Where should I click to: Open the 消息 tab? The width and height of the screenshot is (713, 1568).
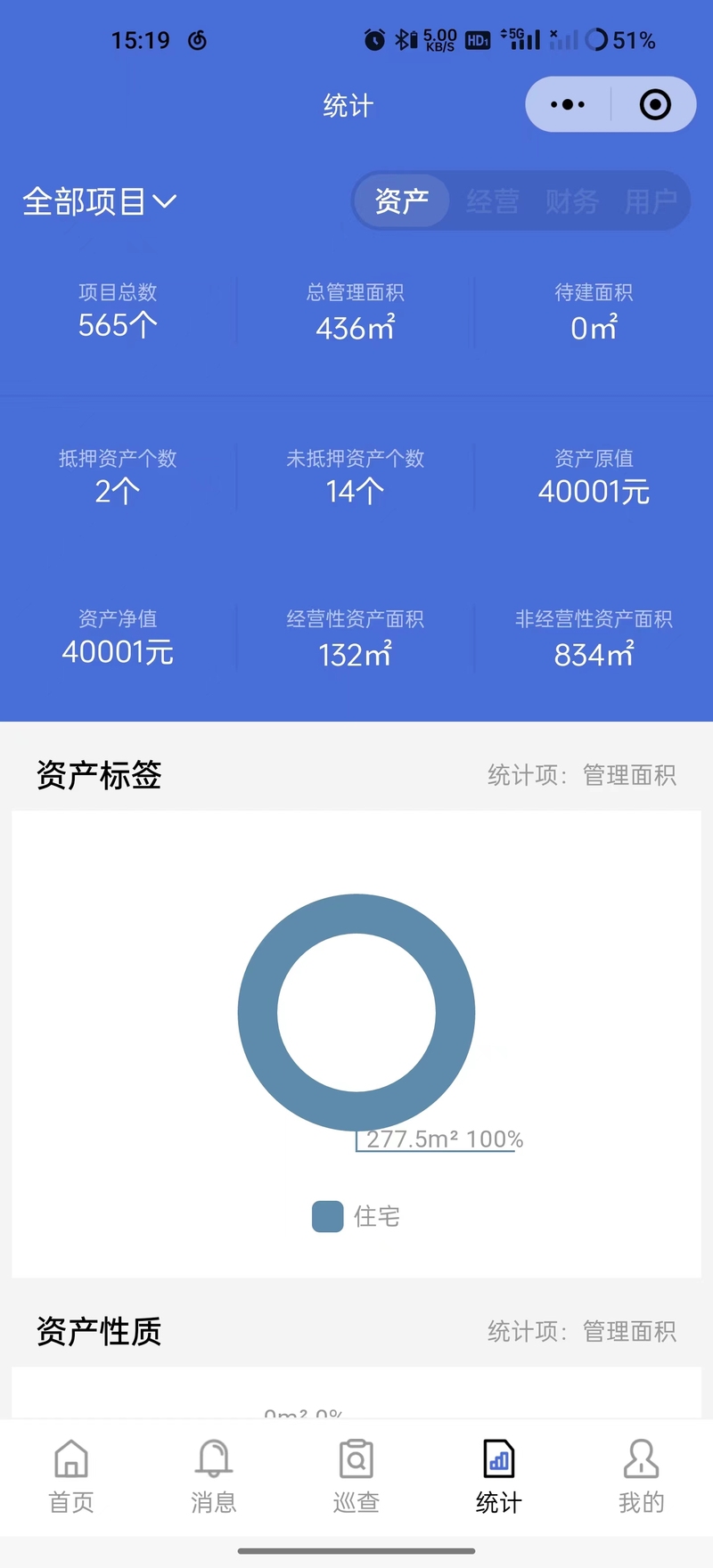pos(214,1476)
